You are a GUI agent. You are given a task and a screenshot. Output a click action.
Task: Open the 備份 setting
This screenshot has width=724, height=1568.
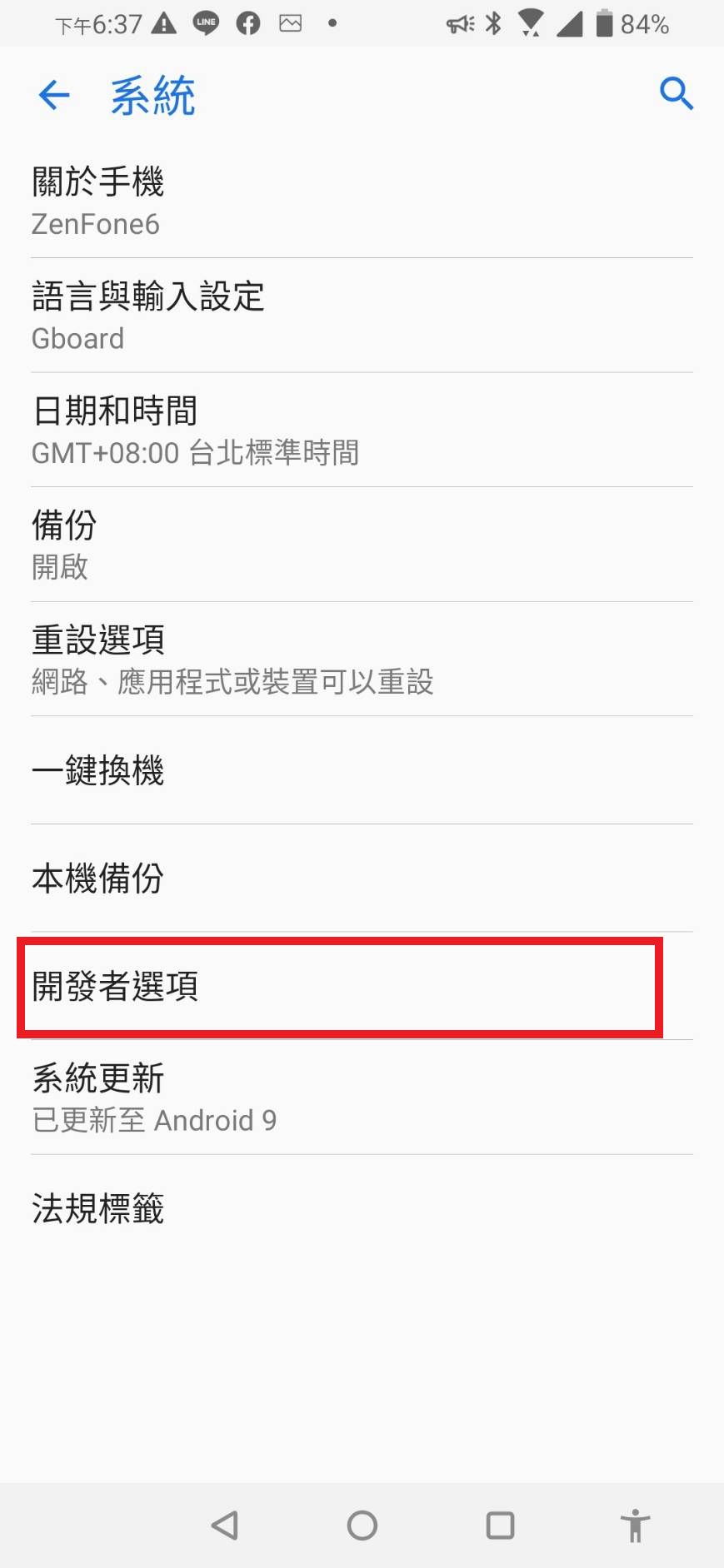click(x=362, y=545)
